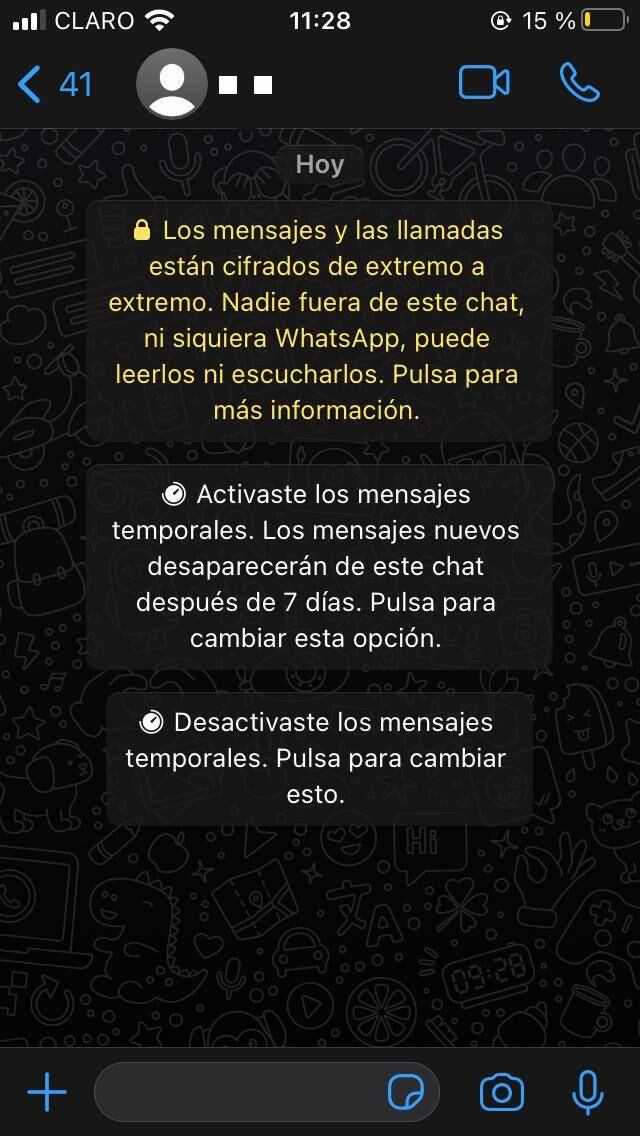Screen dimensions: 640x1136
Task: Open the contact's profile info
Action: [x=205, y=84]
